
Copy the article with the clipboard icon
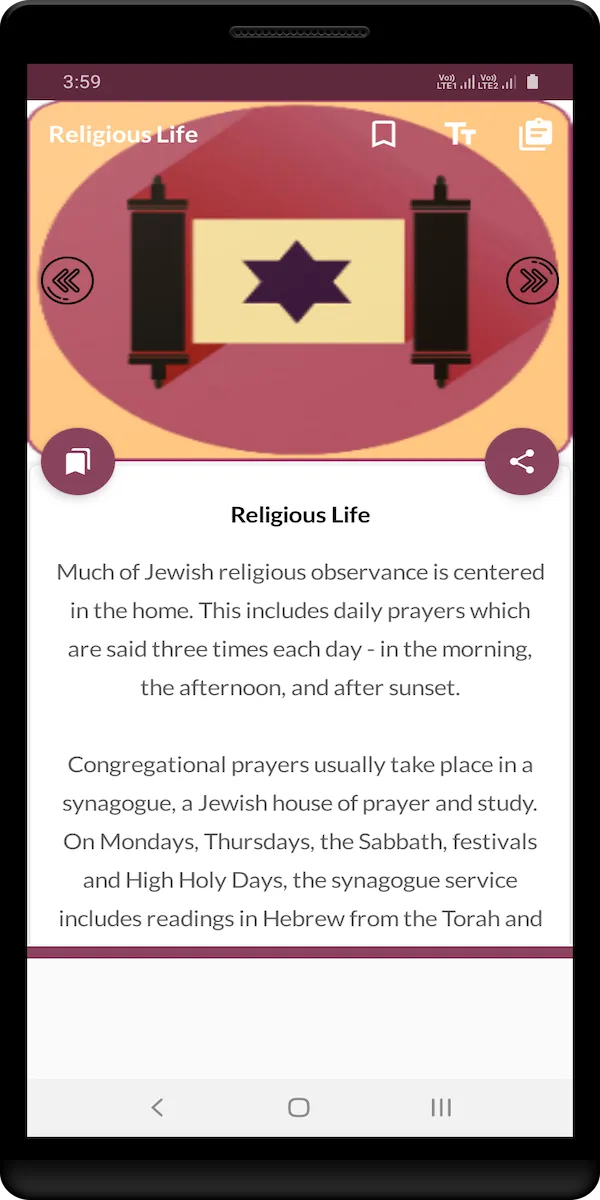click(536, 134)
